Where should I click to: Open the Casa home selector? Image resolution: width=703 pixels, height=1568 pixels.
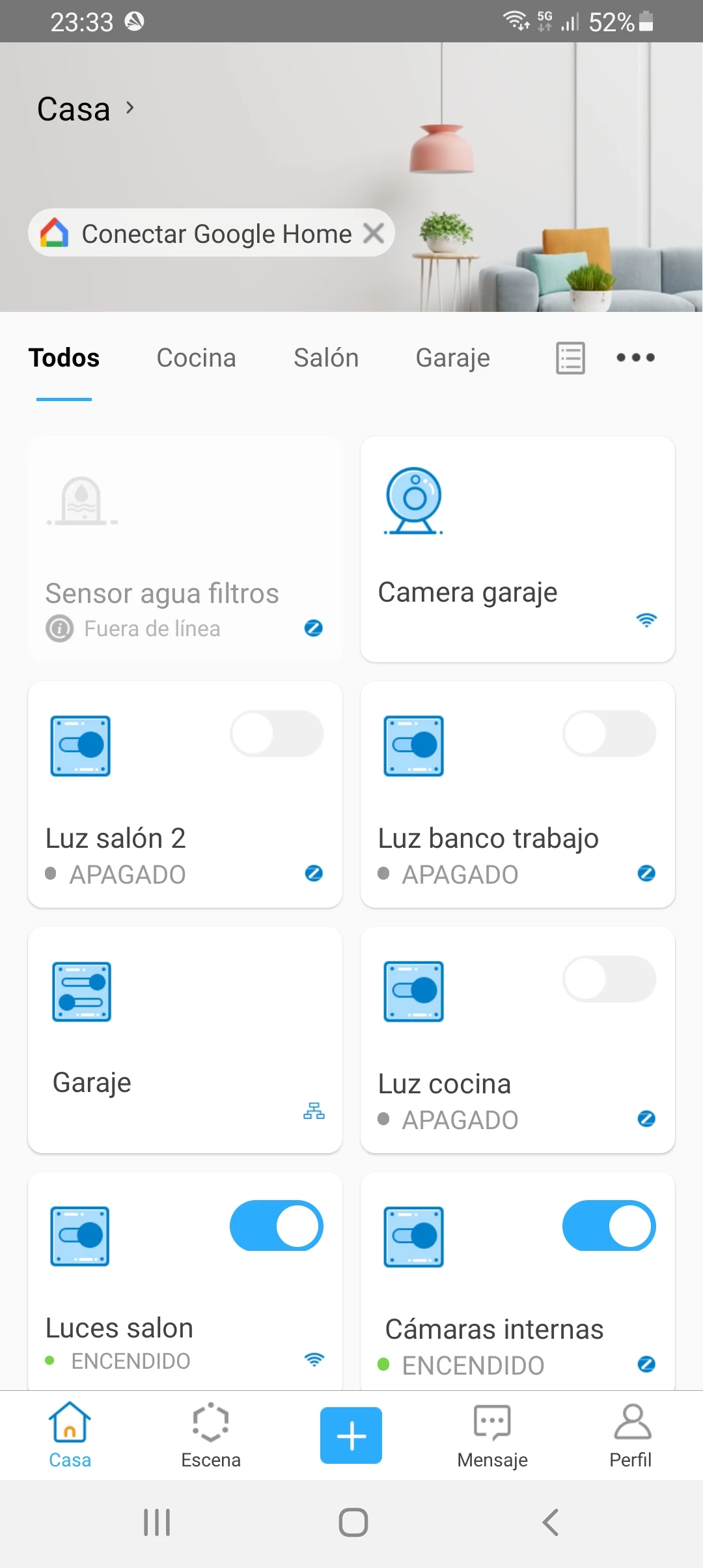tap(85, 109)
